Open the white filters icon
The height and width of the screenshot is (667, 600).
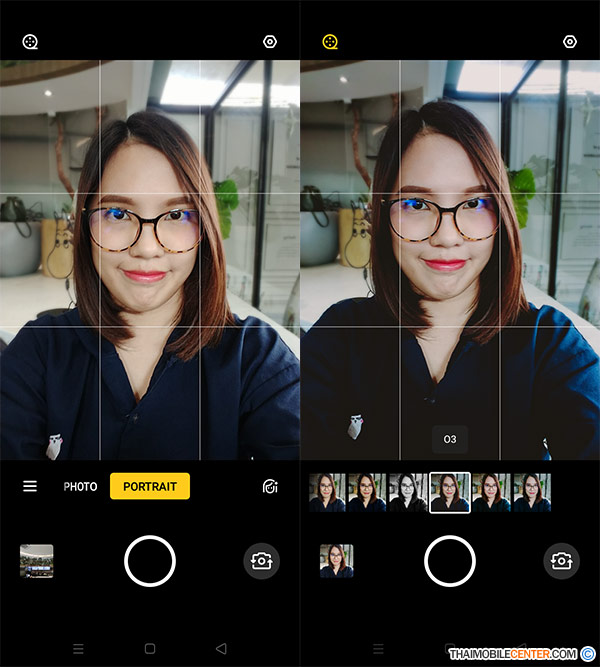(x=30, y=42)
